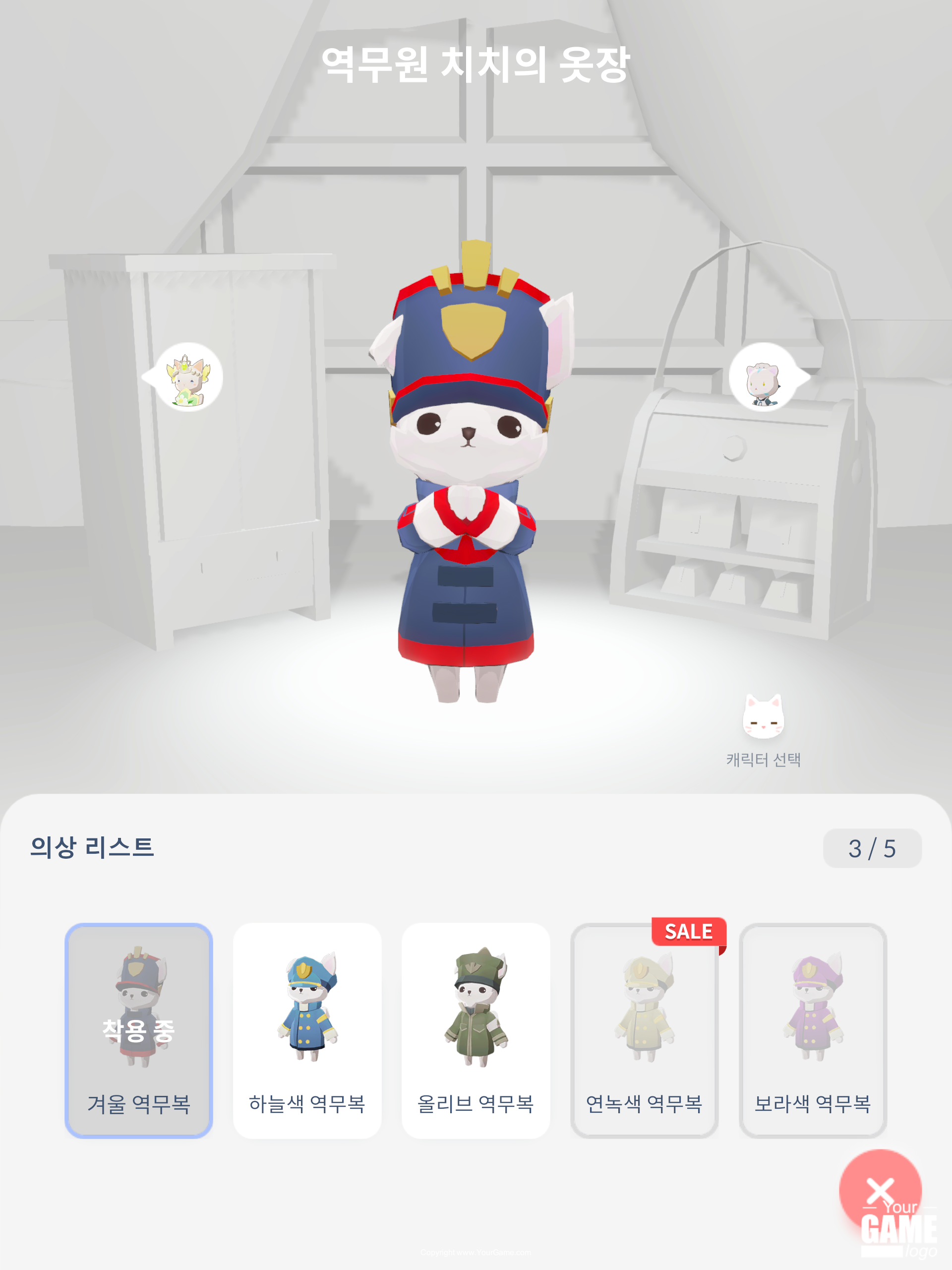Close the wardrobe with the red X button
The height and width of the screenshot is (1270, 952).
(880, 1190)
